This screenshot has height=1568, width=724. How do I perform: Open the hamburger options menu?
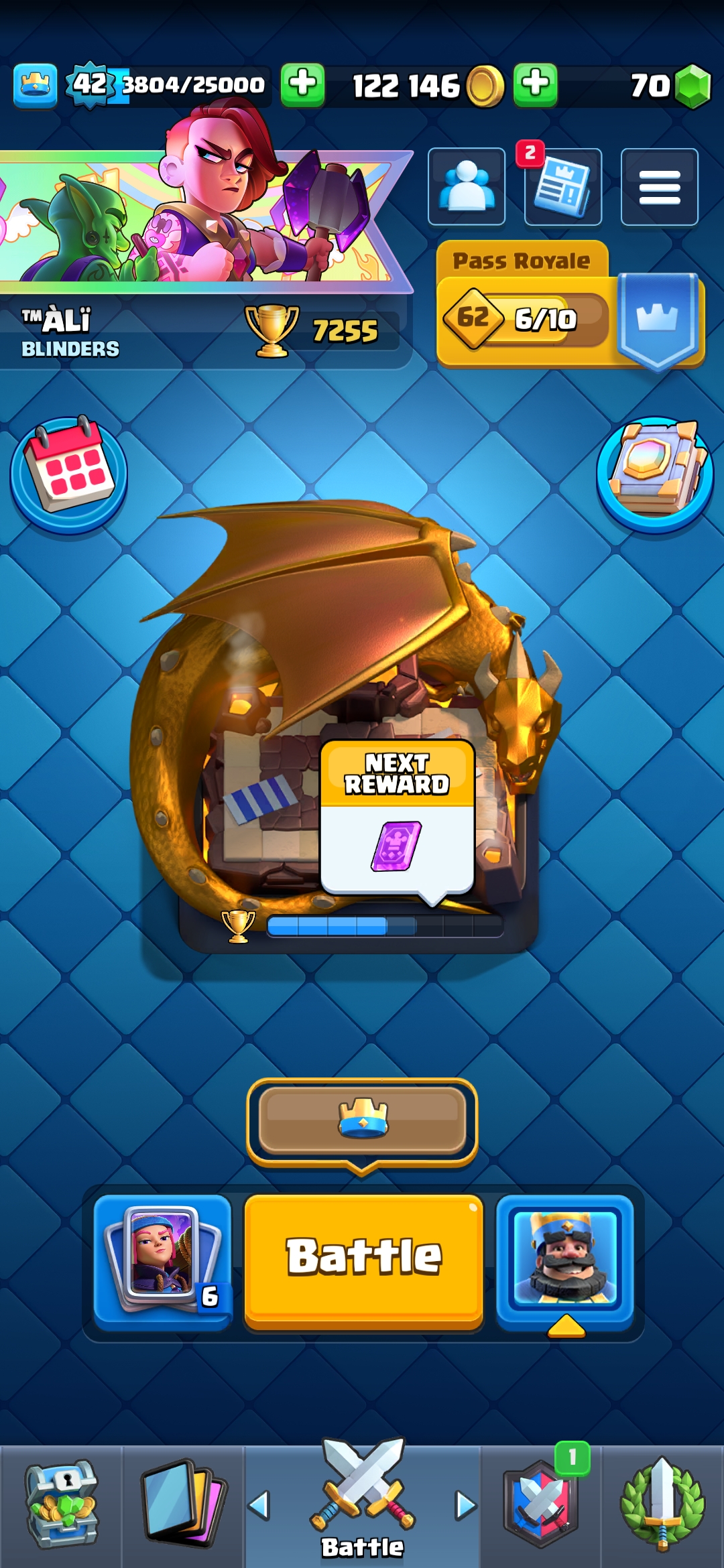click(x=659, y=187)
